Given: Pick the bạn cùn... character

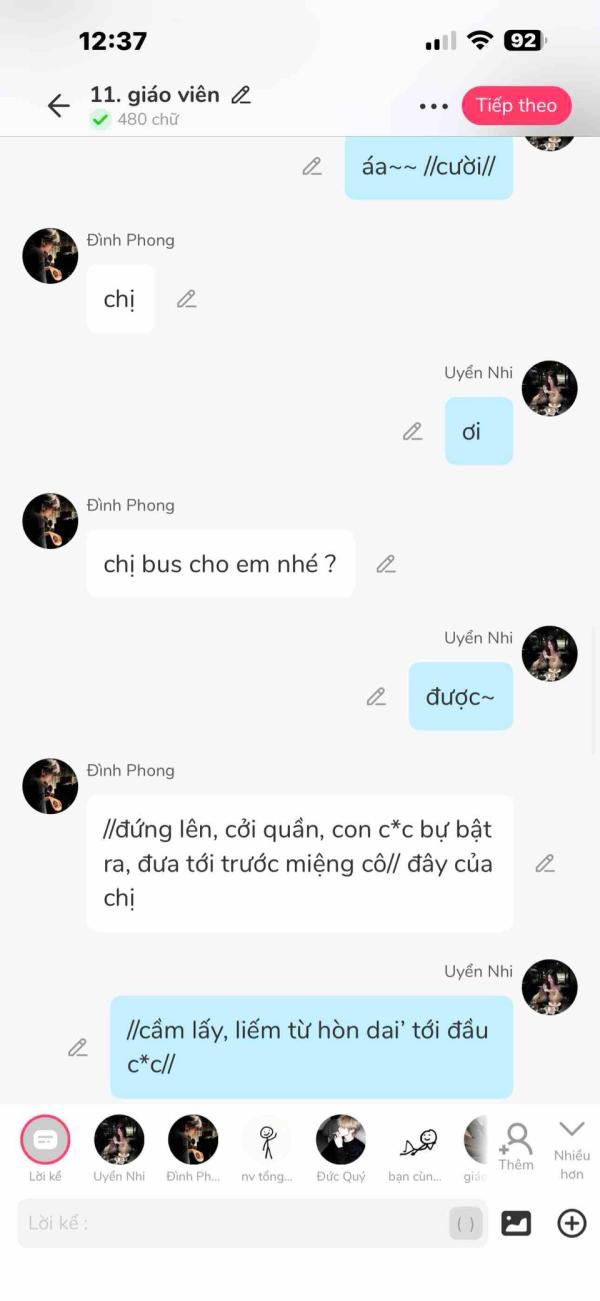Looking at the screenshot, I should [x=414, y=1141].
